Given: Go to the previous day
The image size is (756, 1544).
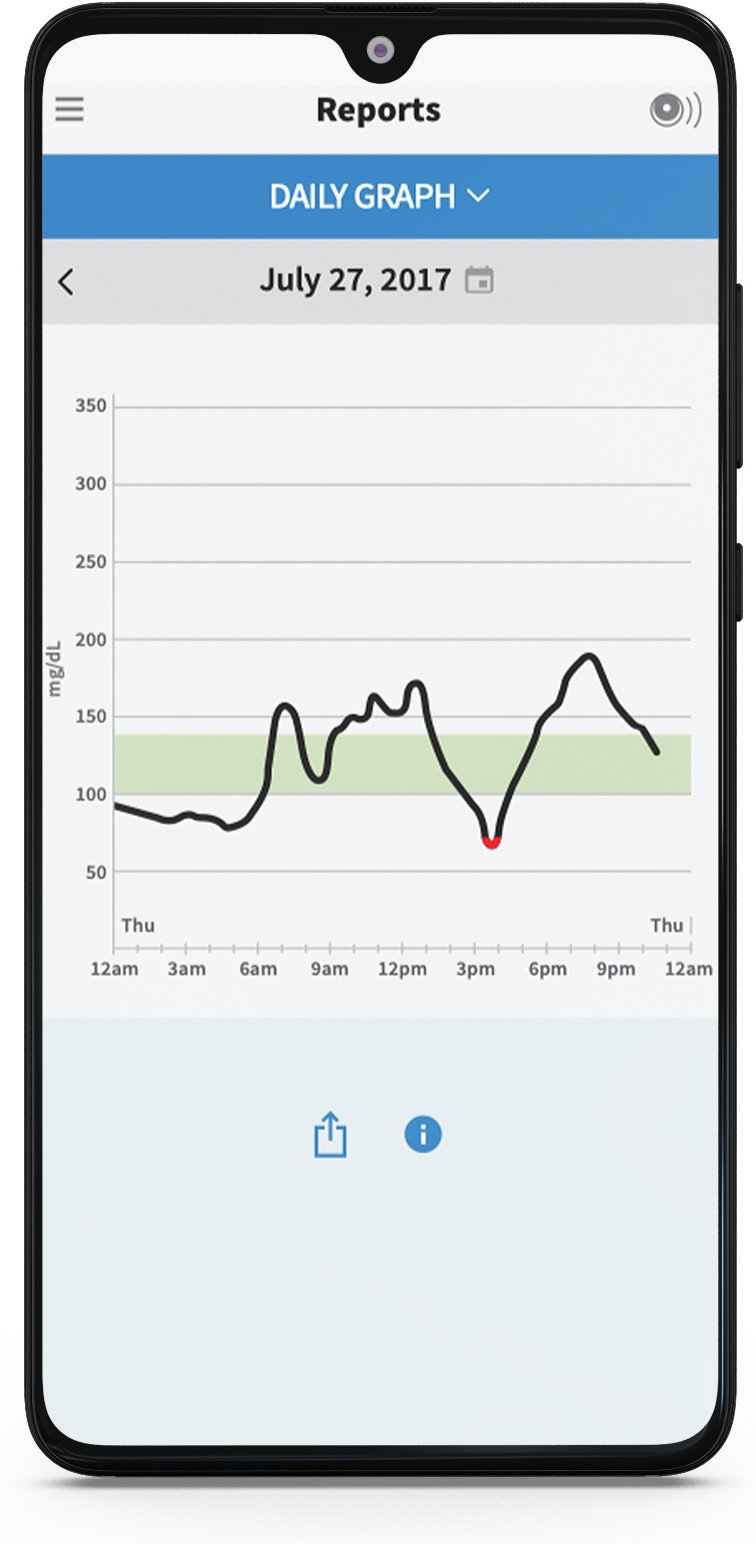Looking at the screenshot, I should [66, 282].
